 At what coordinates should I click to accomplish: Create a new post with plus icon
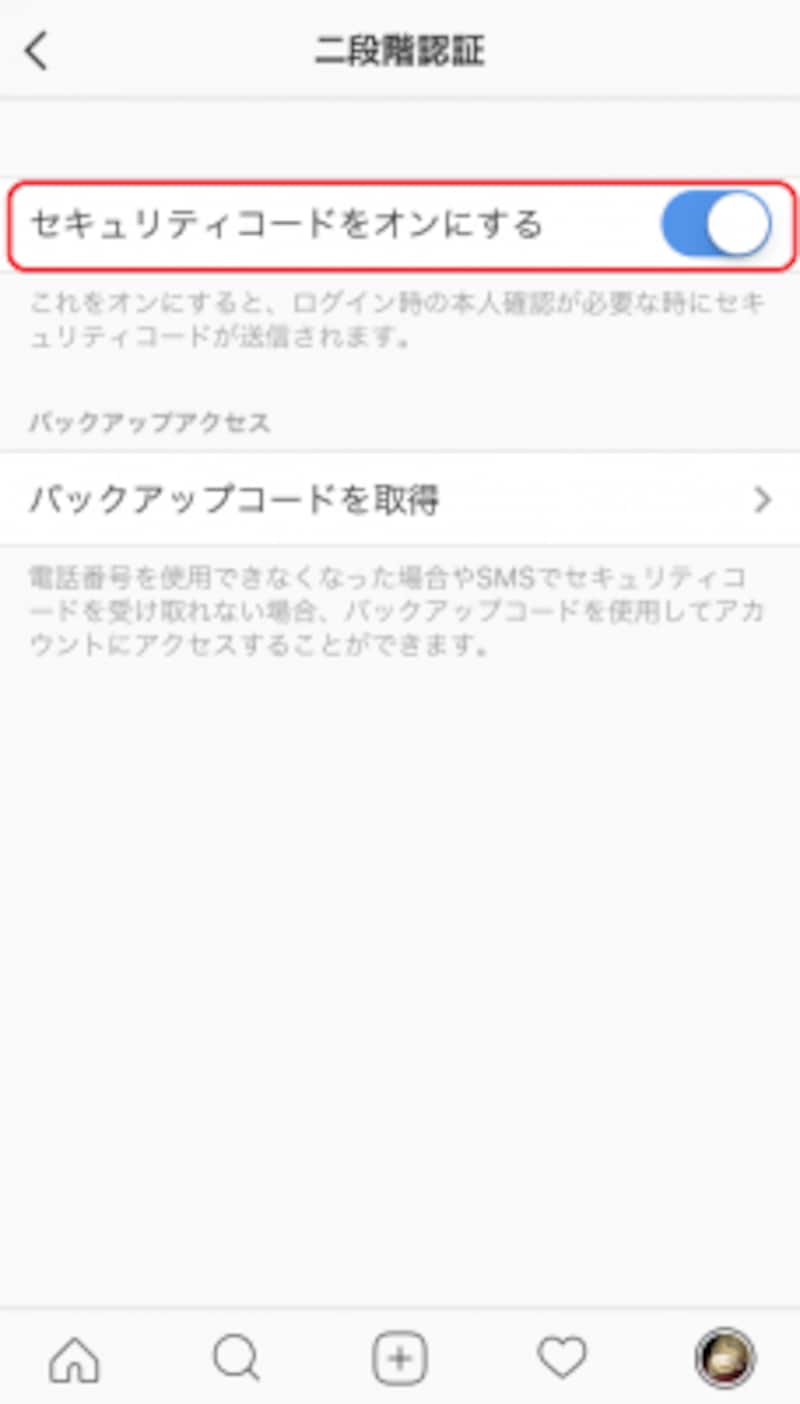click(399, 1359)
